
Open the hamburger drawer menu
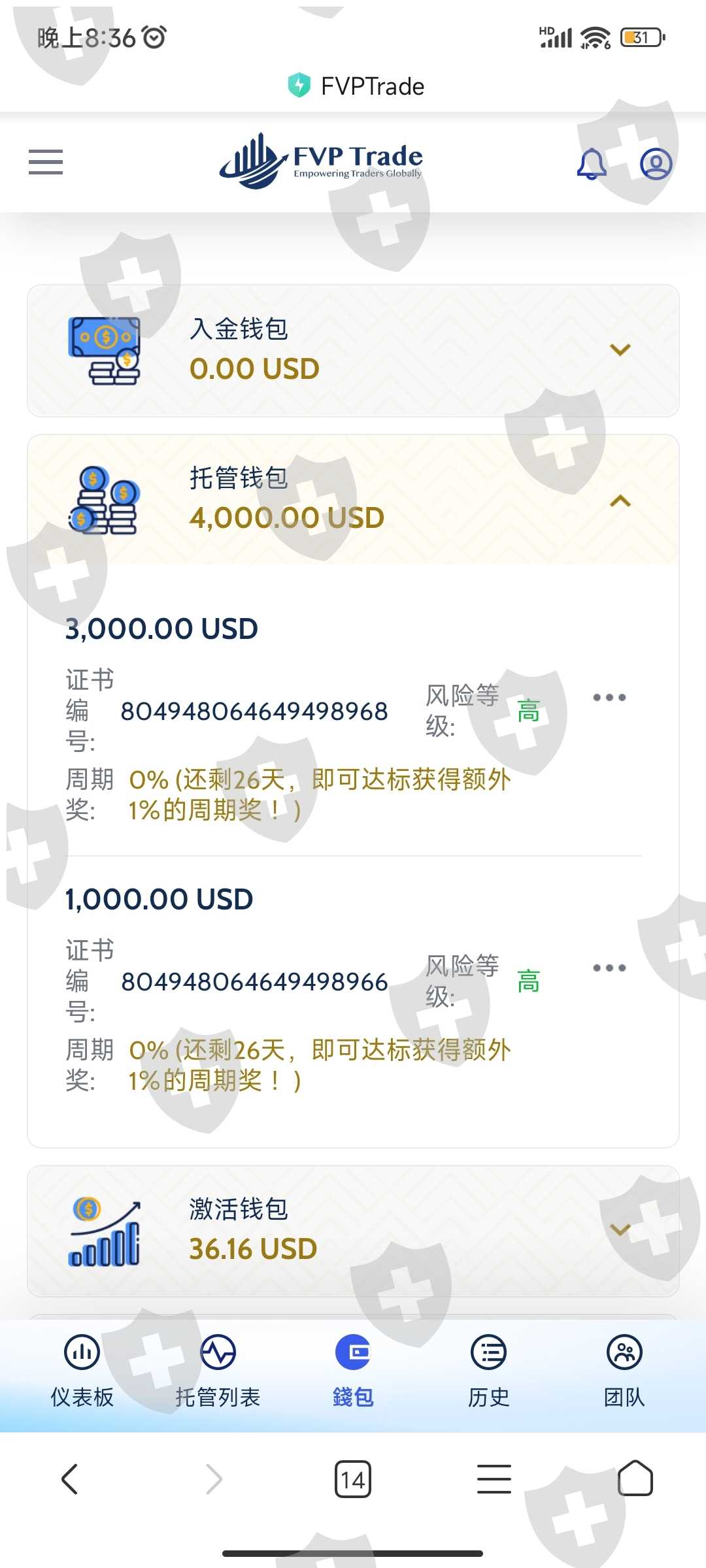pyautogui.click(x=46, y=162)
